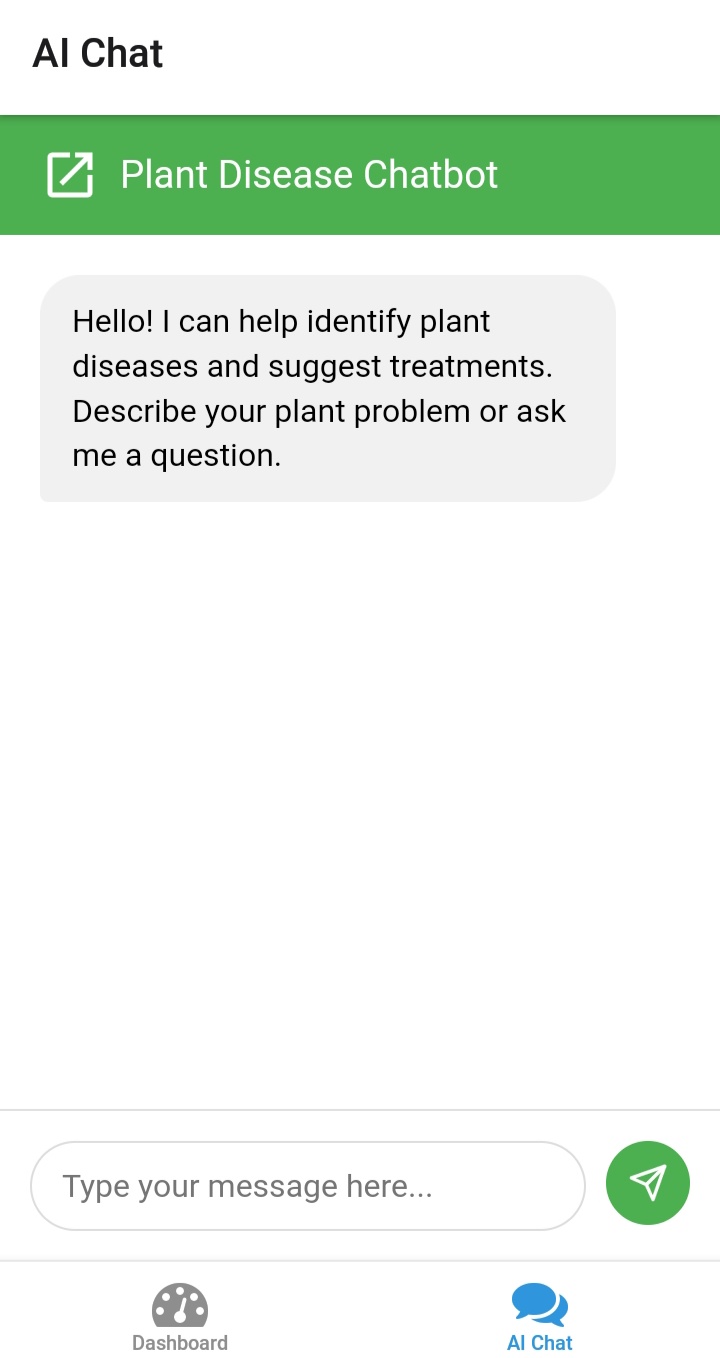Send the message with the green button
The width and height of the screenshot is (720, 1358).
(x=648, y=1183)
